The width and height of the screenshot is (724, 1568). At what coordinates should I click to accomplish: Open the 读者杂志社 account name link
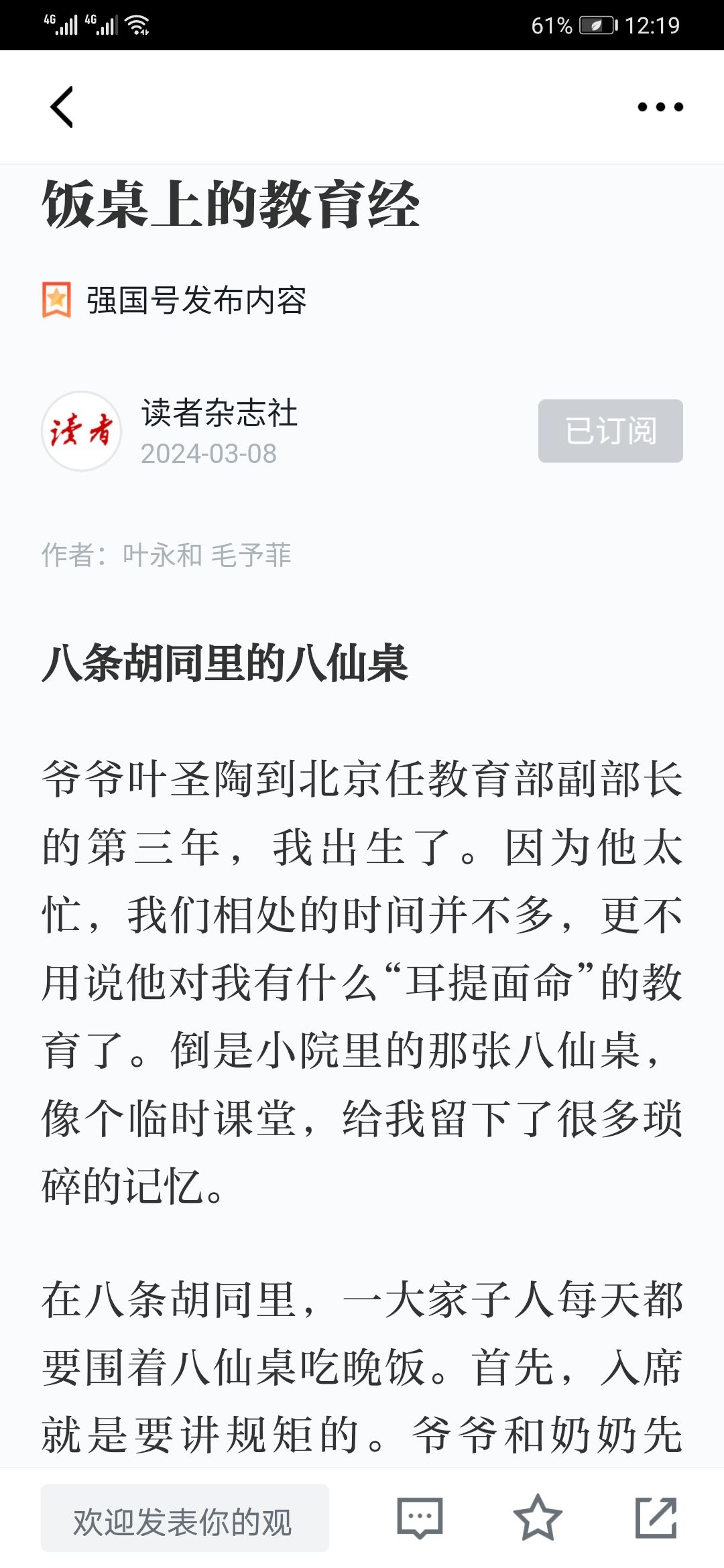coord(219,413)
